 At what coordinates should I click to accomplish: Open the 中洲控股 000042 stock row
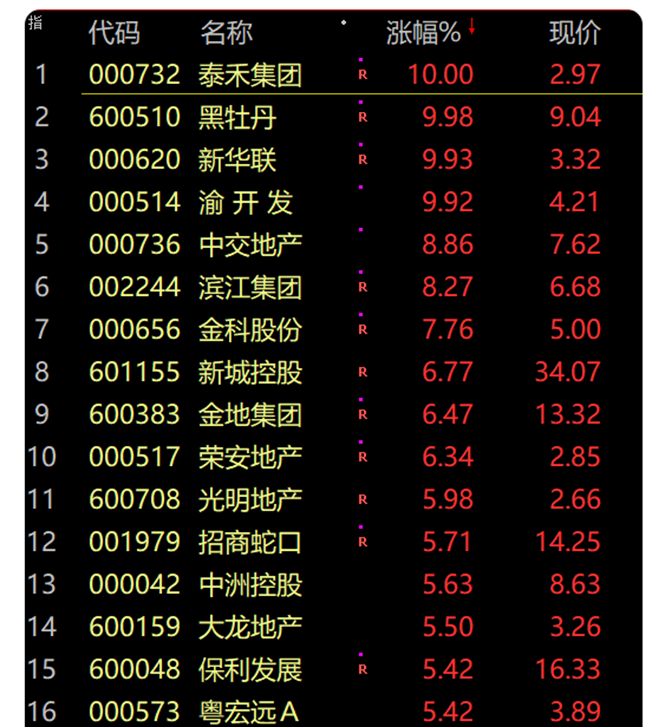pos(334,584)
